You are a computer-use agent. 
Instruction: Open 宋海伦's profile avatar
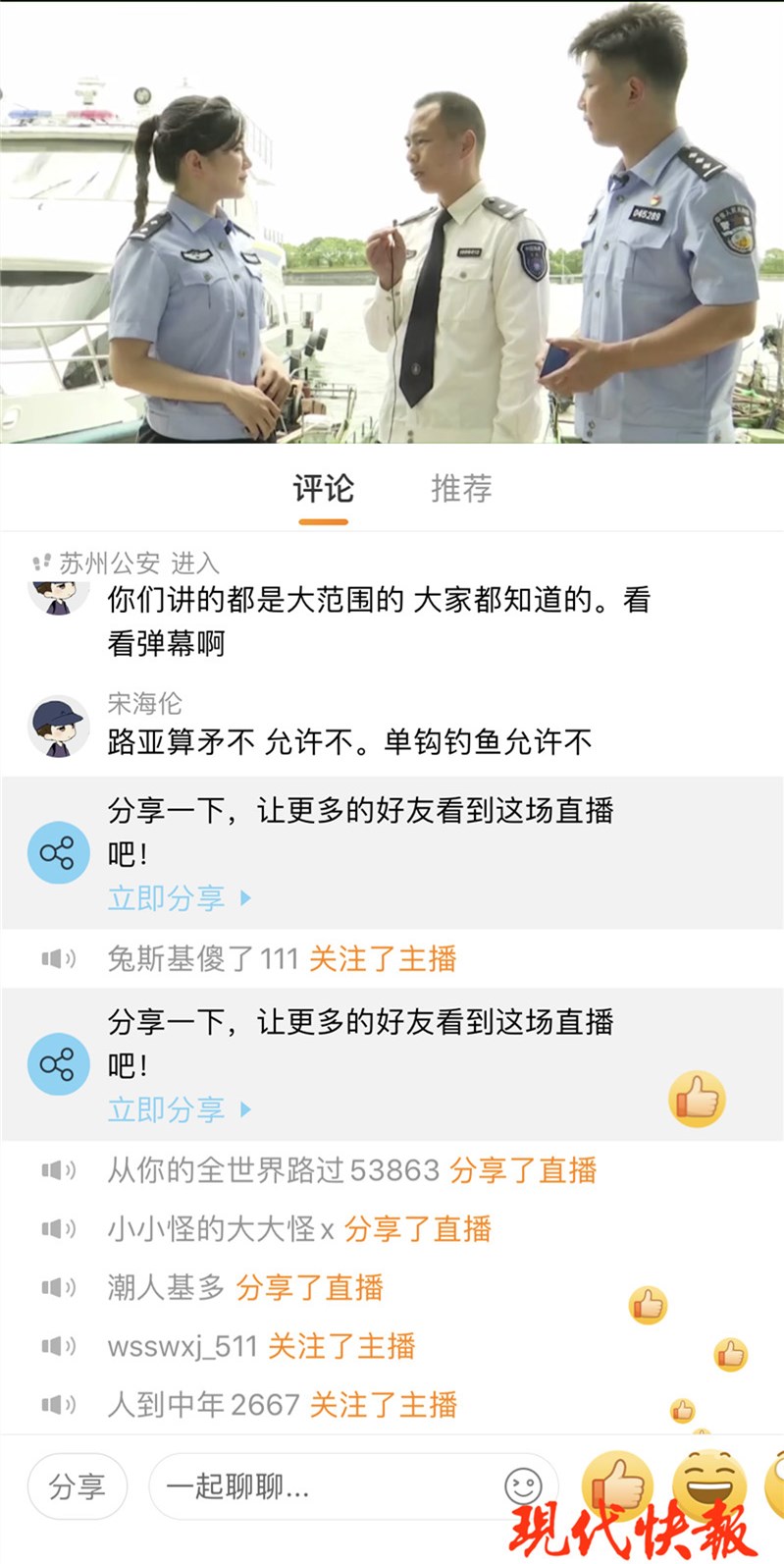57,728
